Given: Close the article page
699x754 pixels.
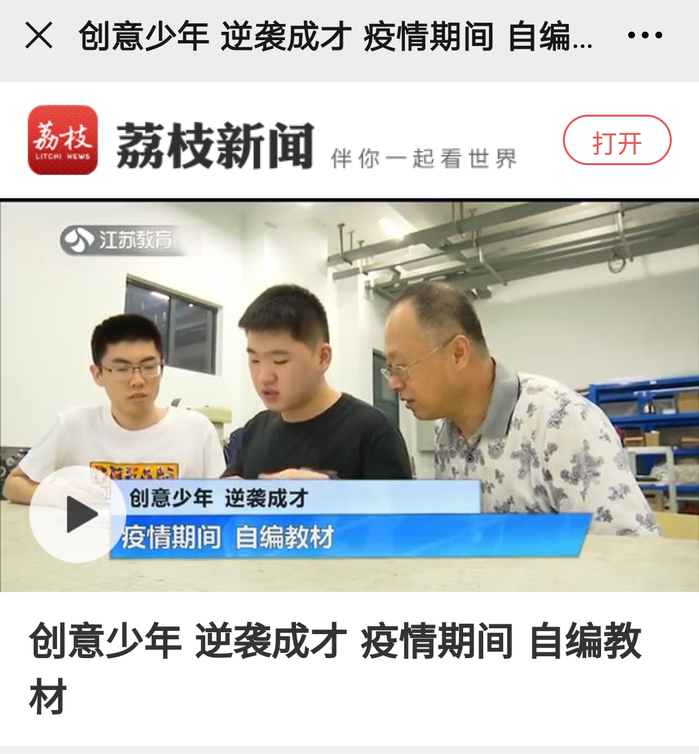Looking at the screenshot, I should [39, 37].
